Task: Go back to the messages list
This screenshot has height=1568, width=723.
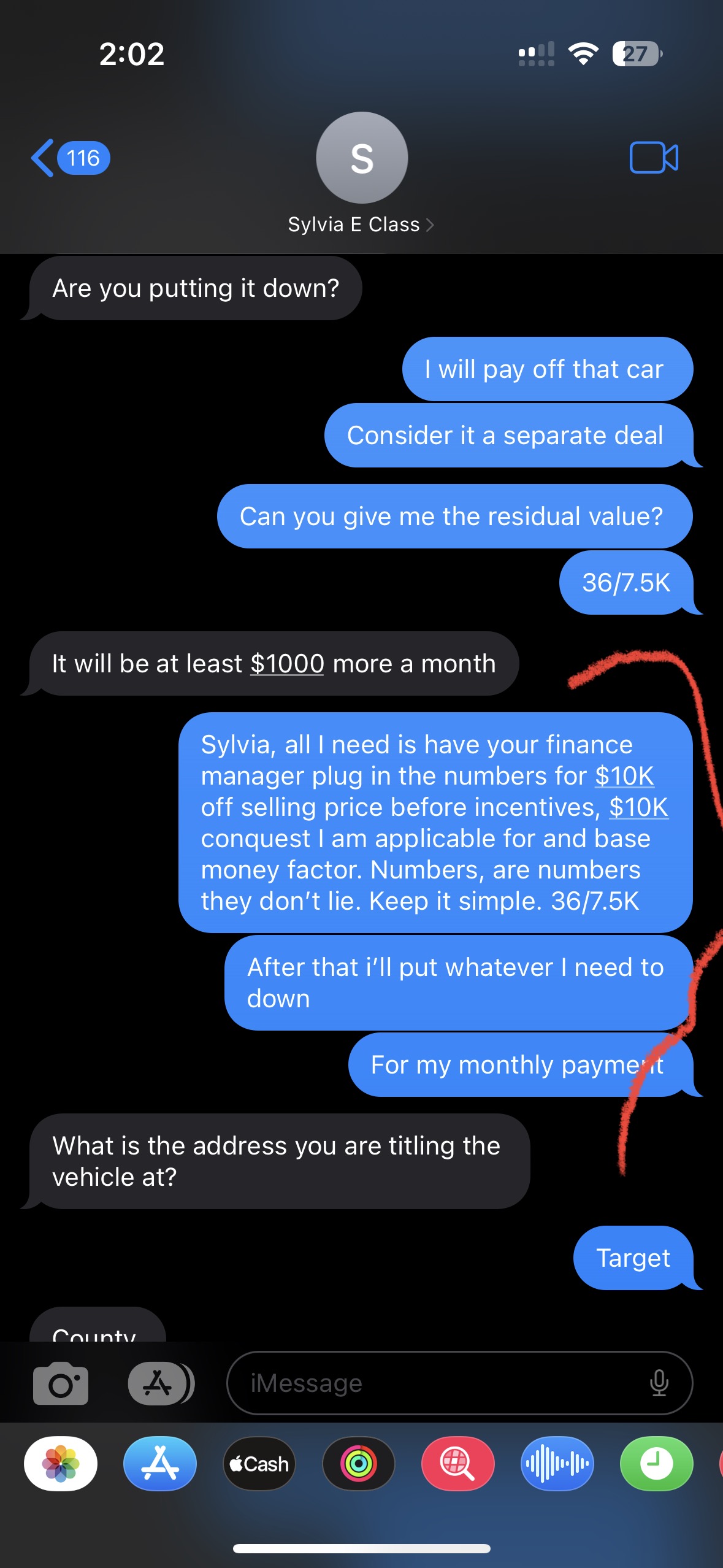Action: (69, 158)
